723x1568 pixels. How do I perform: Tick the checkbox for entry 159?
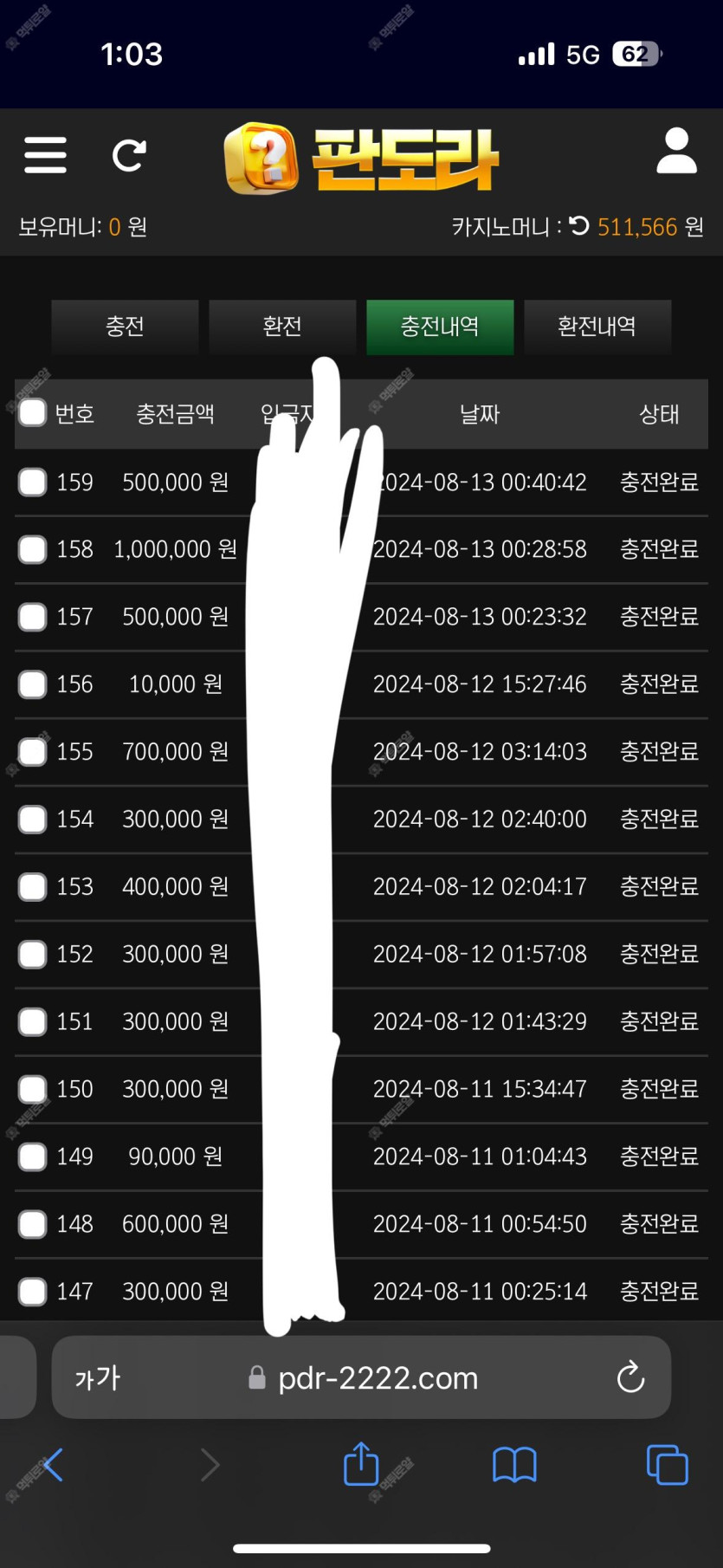(x=33, y=482)
